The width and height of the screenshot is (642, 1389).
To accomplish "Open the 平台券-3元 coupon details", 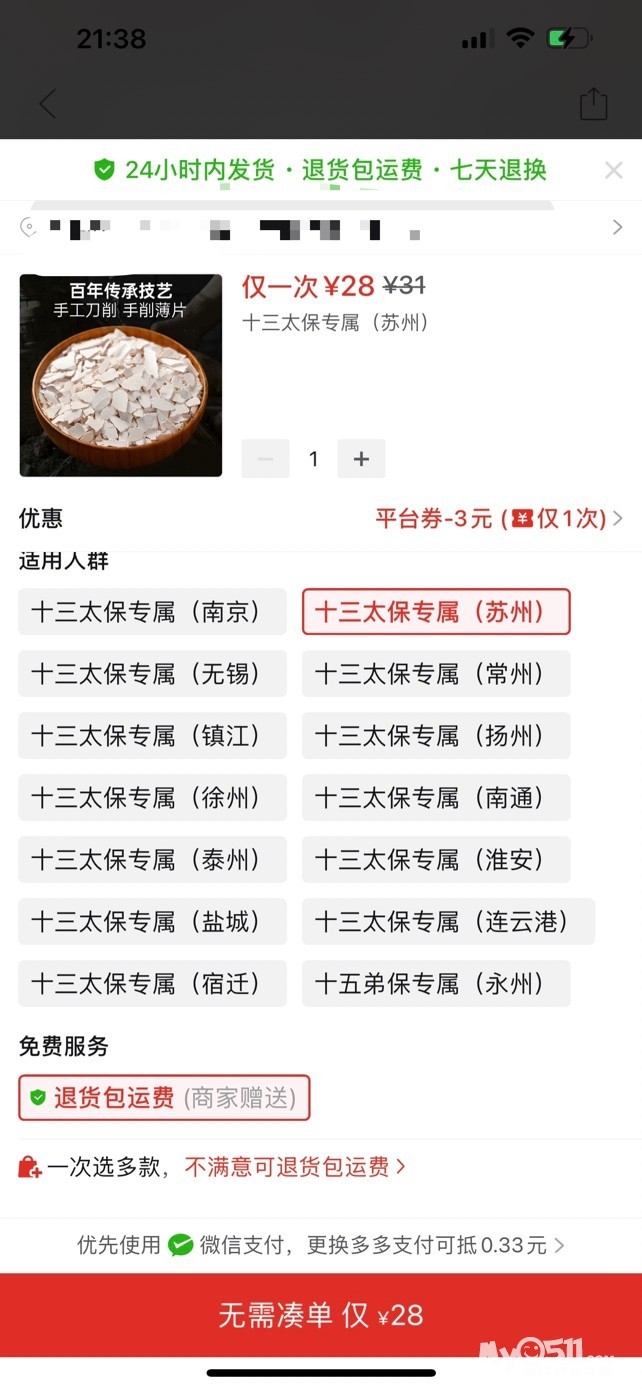I will pyautogui.click(x=498, y=518).
